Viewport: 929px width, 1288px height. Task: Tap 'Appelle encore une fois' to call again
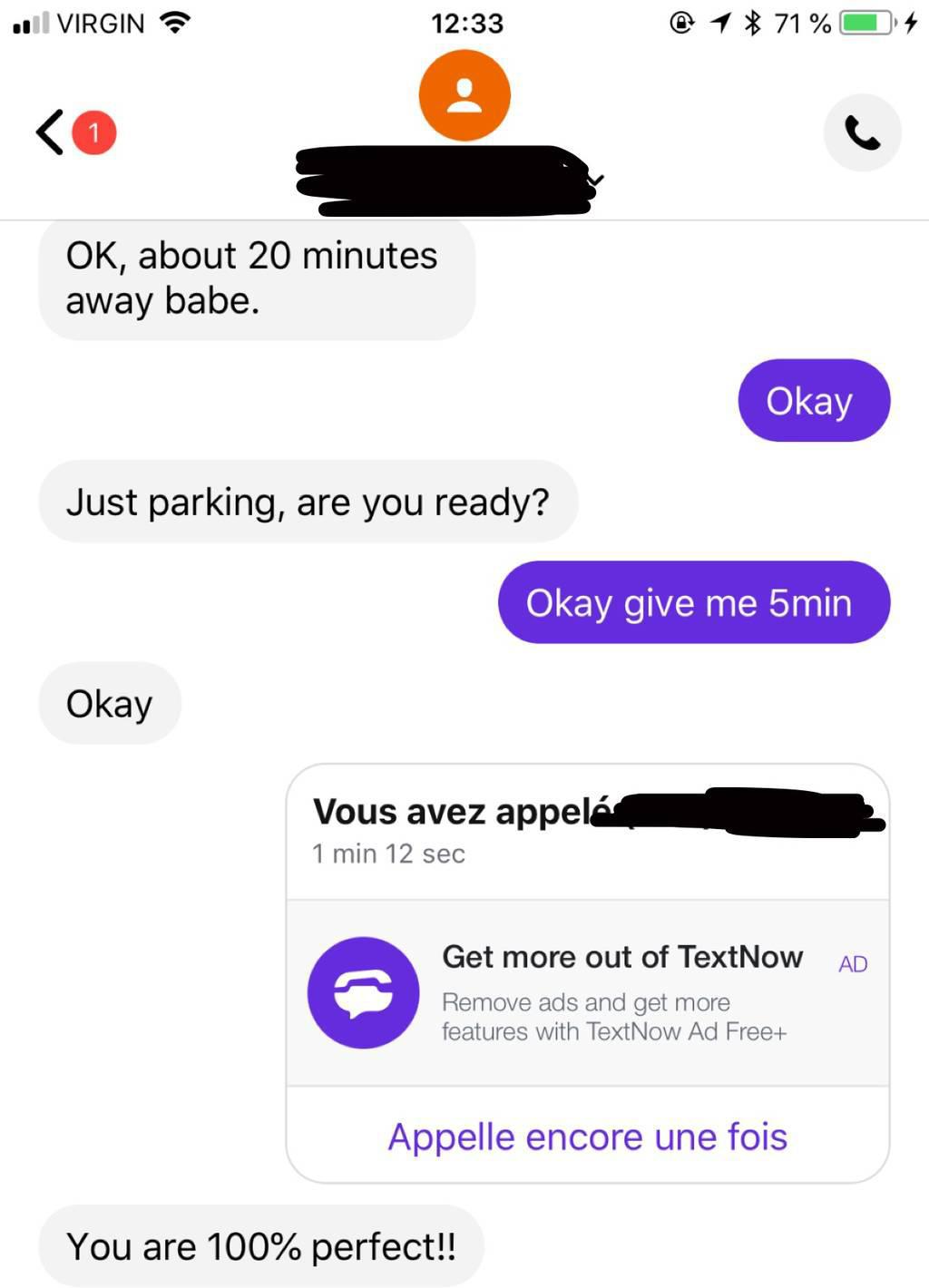point(587,1136)
